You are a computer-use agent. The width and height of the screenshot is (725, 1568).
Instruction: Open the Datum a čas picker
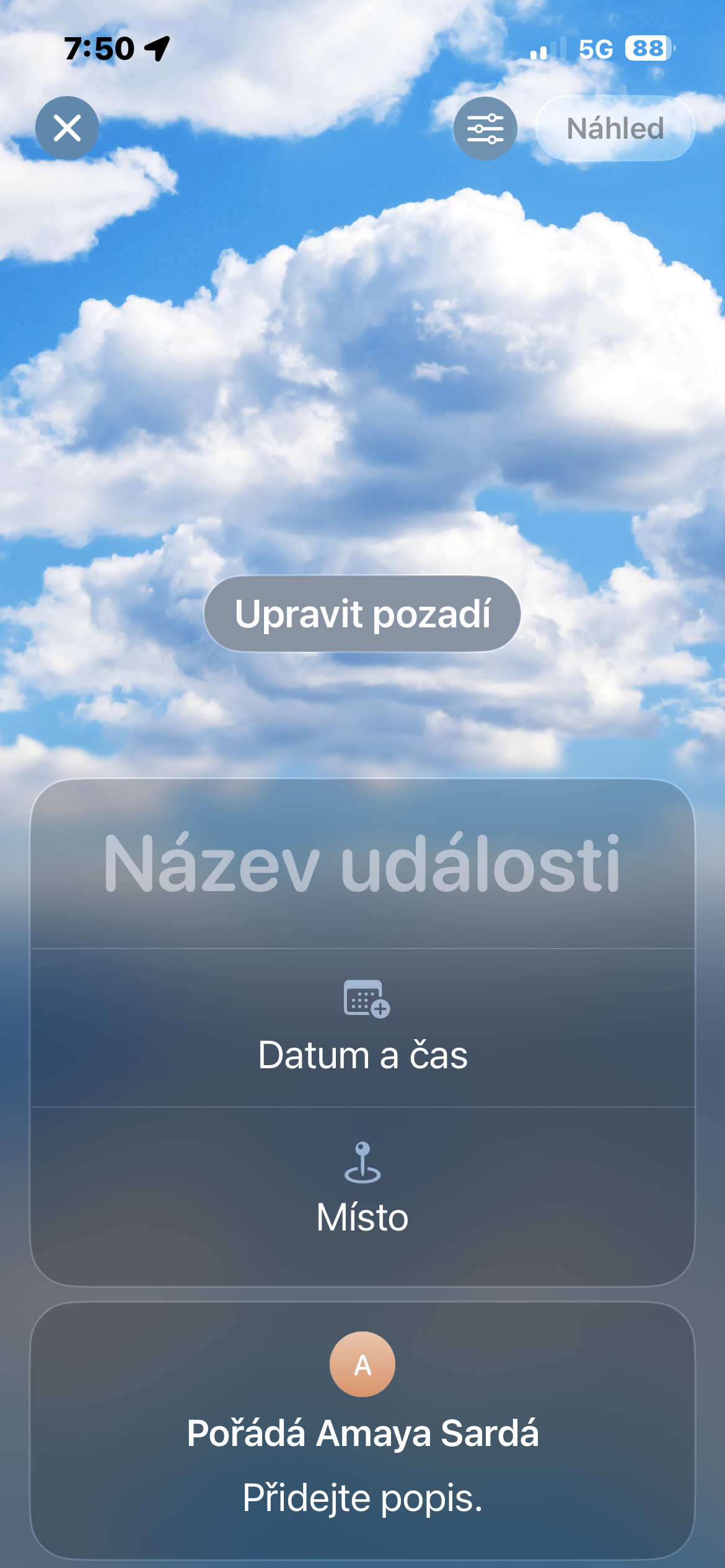[362, 1028]
